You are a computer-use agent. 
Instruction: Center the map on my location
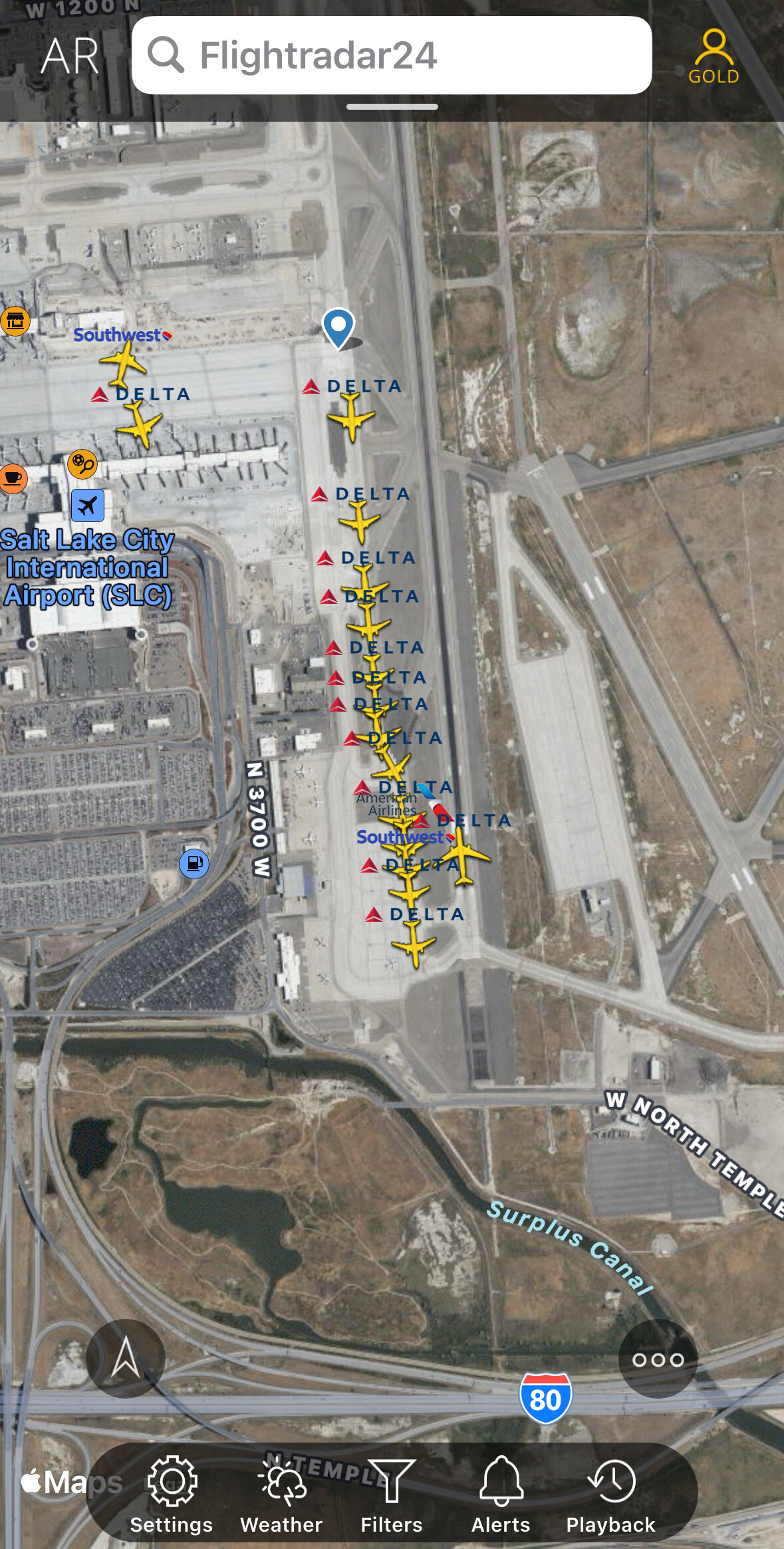point(125,1358)
